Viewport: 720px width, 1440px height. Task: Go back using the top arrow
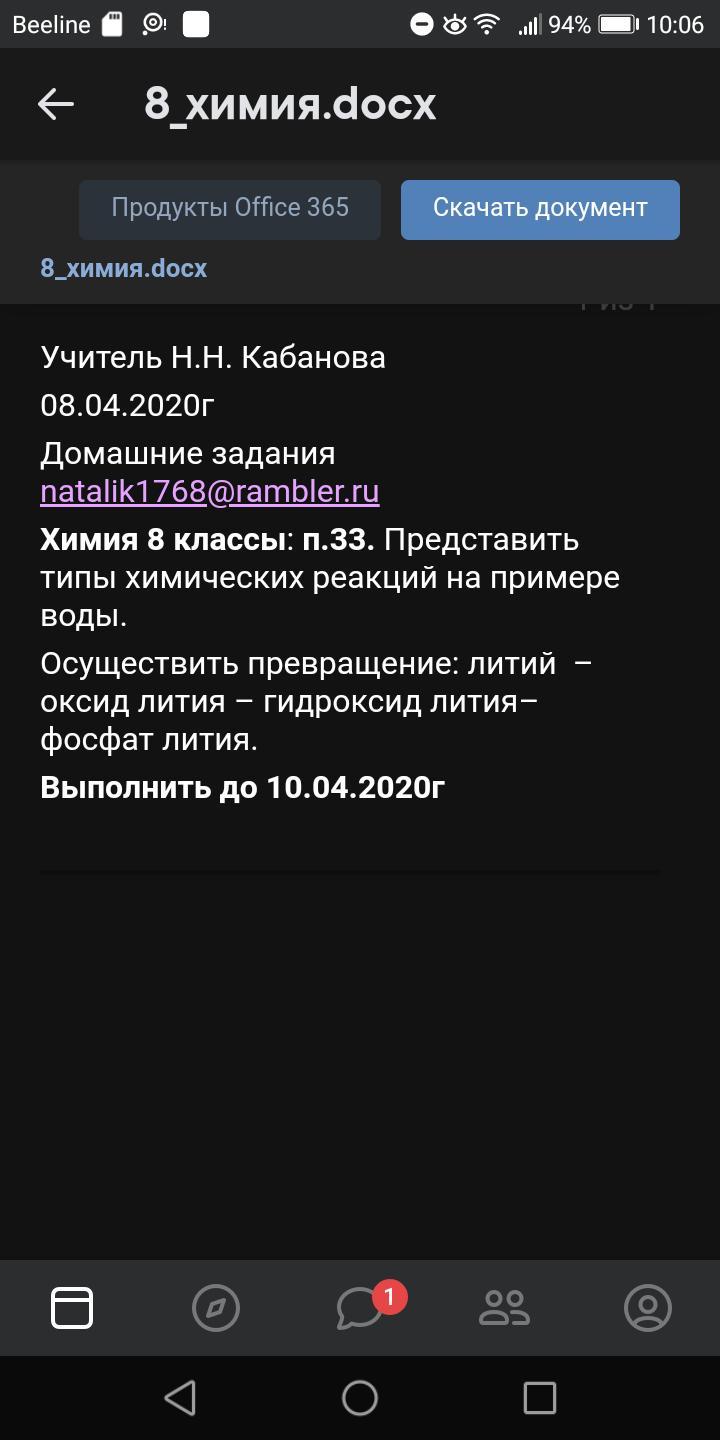coord(56,104)
